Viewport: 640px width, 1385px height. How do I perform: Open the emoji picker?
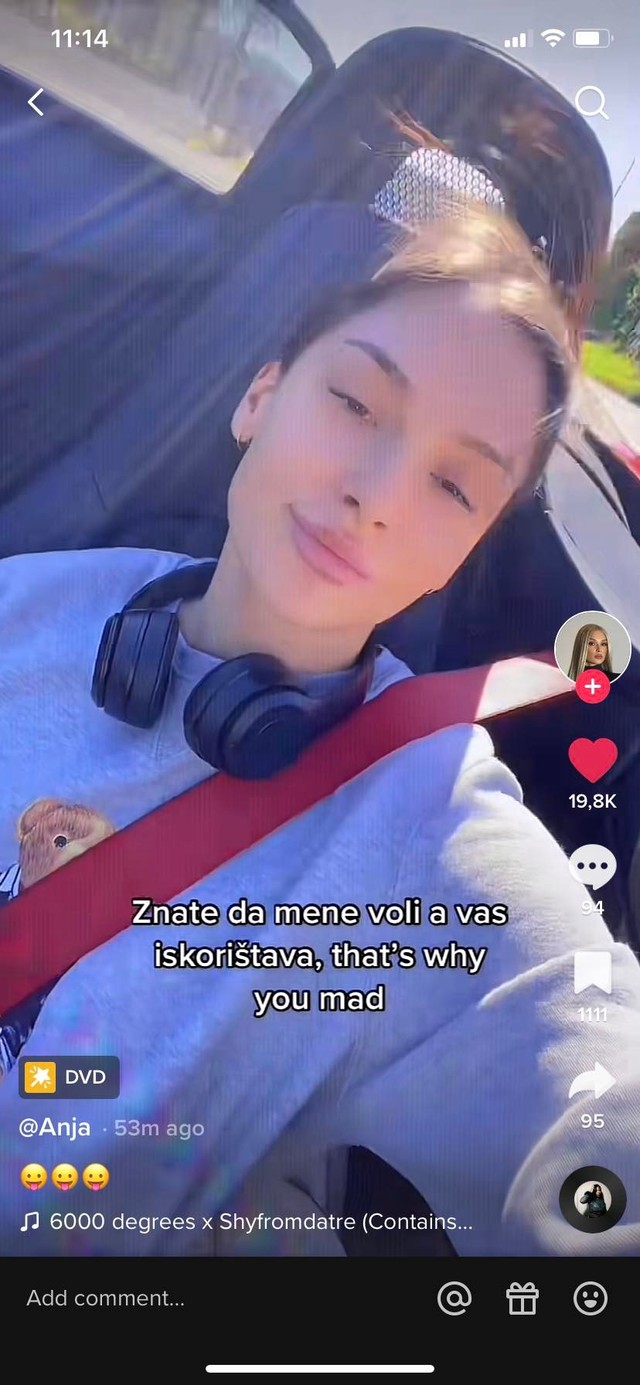590,1298
